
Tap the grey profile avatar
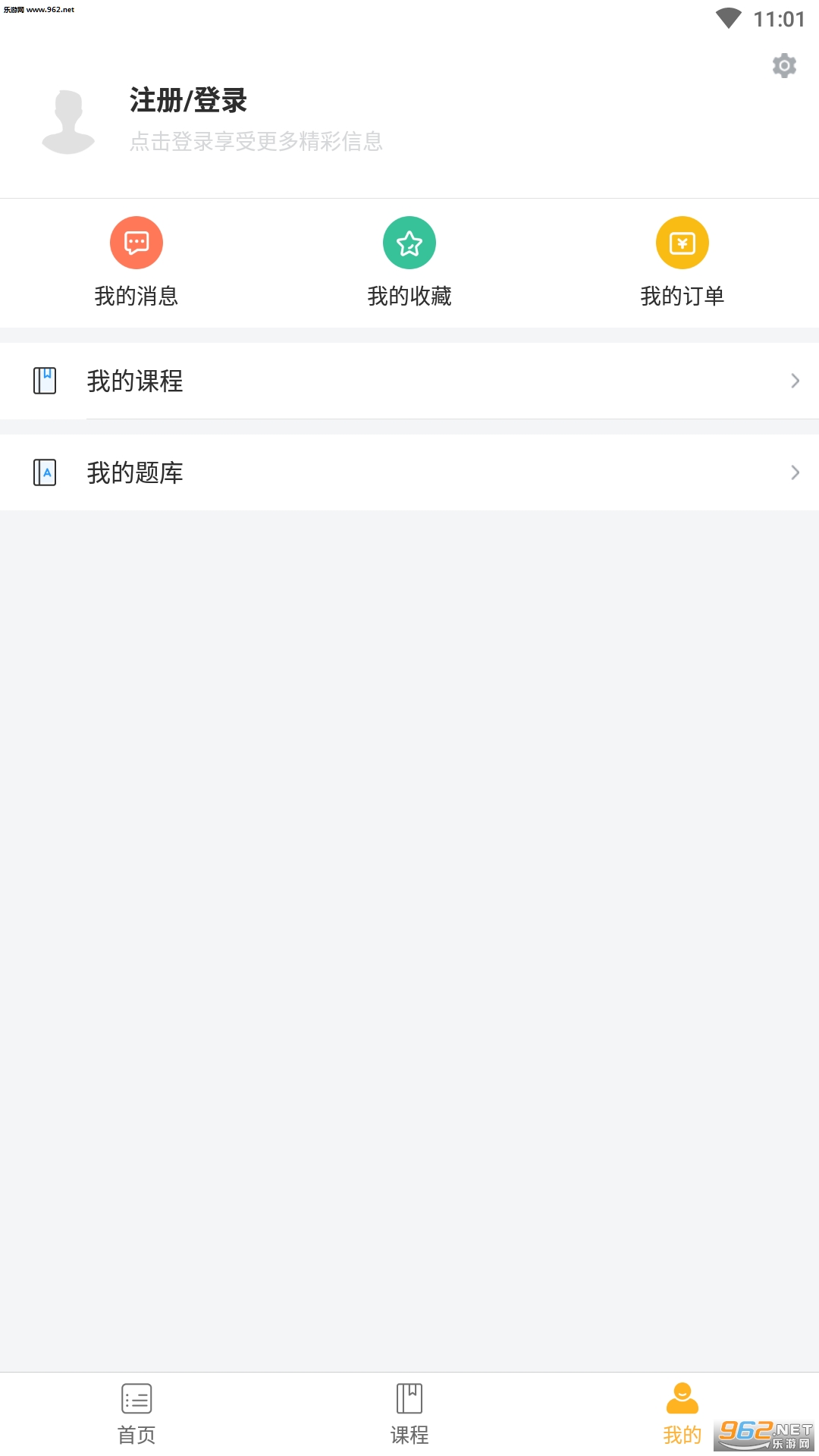pyautogui.click(x=68, y=121)
